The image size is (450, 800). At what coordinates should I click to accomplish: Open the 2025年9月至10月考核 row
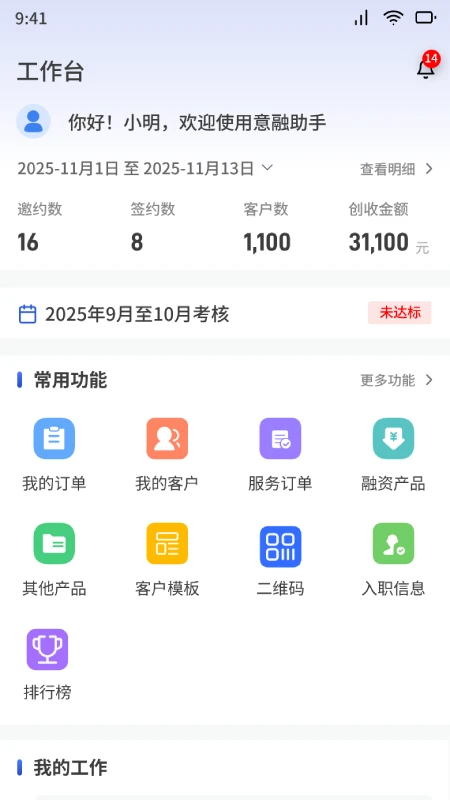[225, 313]
